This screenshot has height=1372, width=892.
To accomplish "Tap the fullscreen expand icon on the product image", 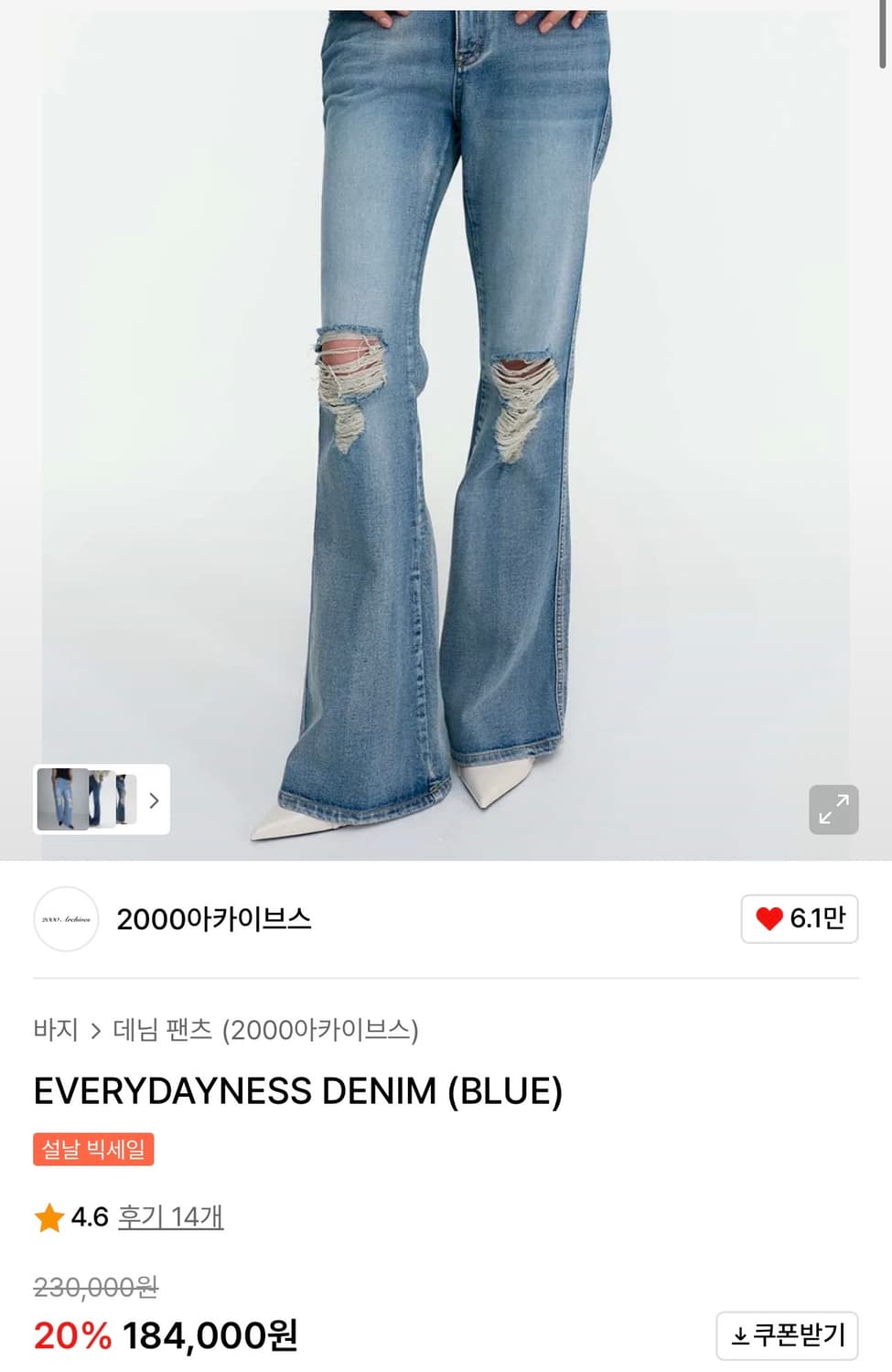I will [x=833, y=810].
